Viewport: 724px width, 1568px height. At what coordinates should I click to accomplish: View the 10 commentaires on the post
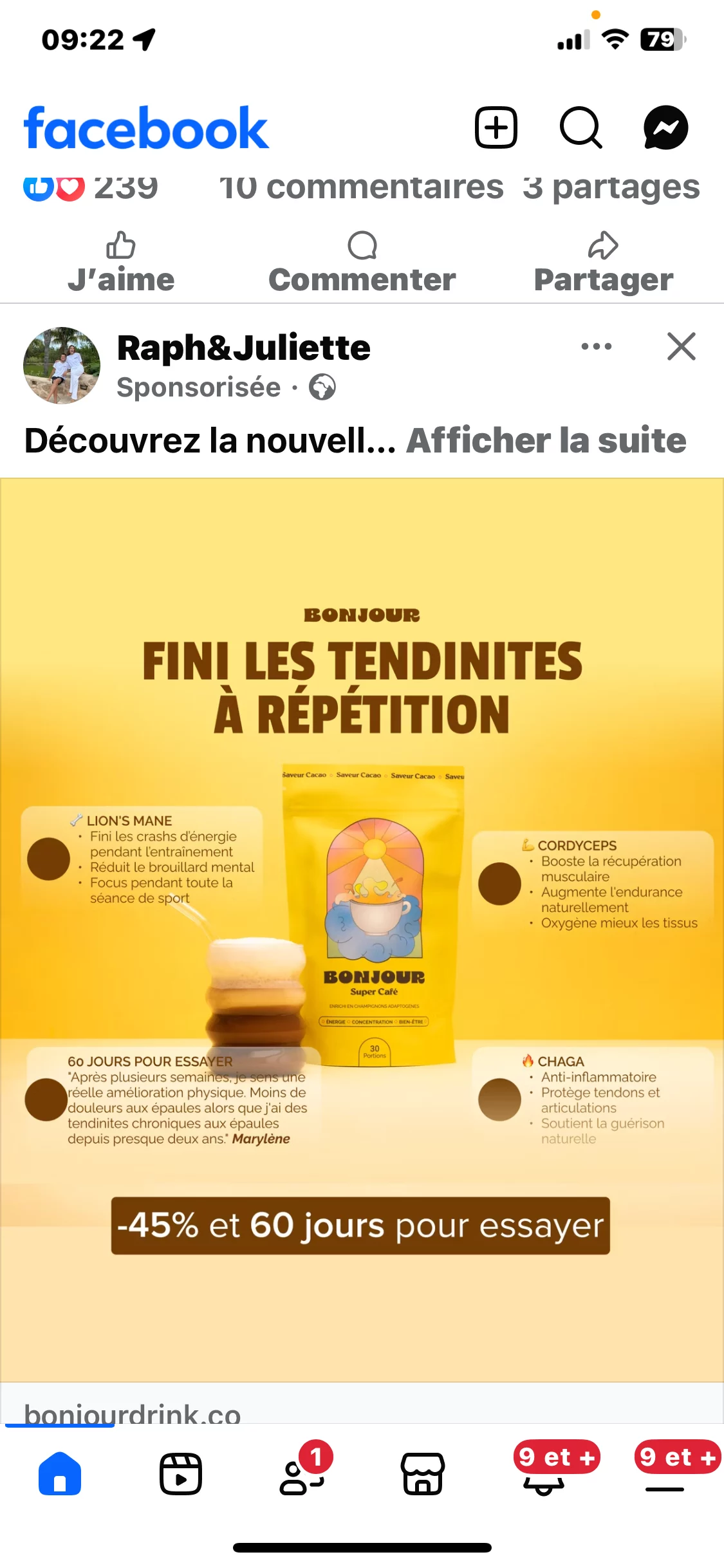(360, 188)
